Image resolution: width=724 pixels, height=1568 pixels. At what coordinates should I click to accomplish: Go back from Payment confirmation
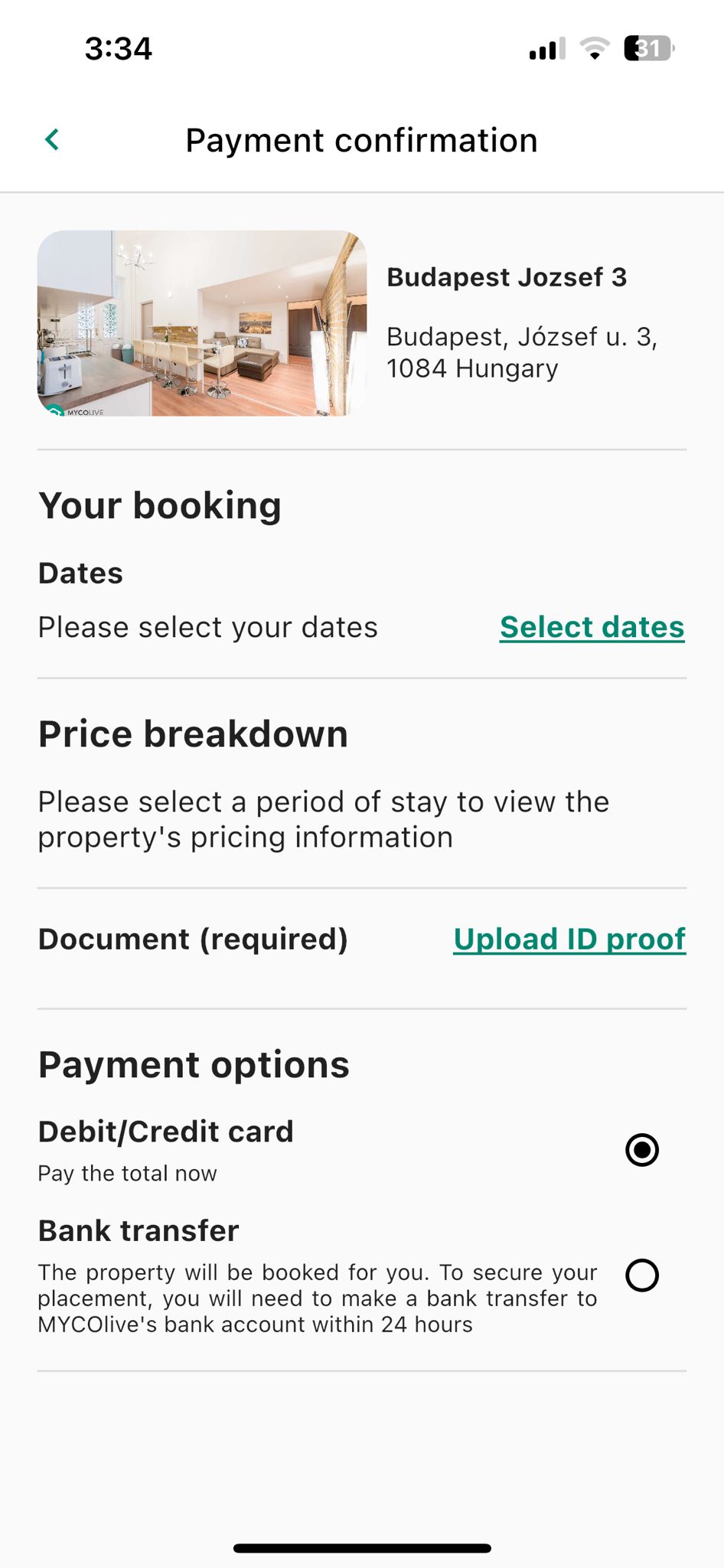click(x=52, y=140)
